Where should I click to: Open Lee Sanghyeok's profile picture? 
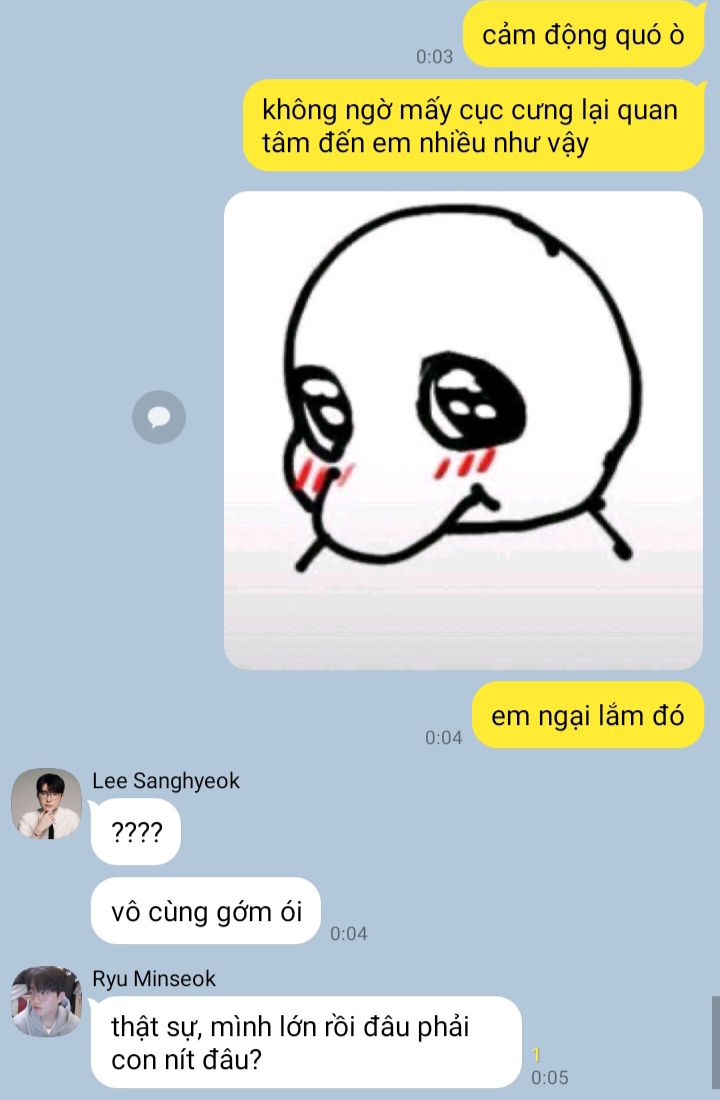tap(46, 803)
